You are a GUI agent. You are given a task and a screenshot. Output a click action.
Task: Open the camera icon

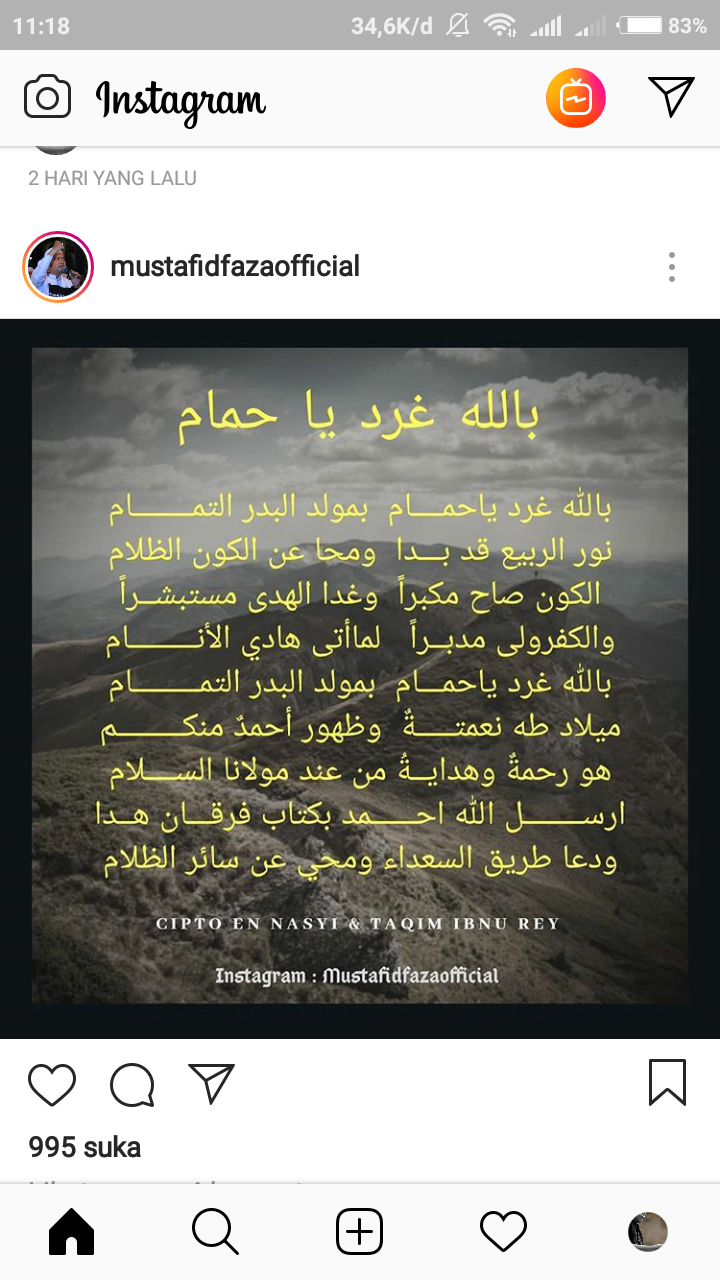pos(47,97)
